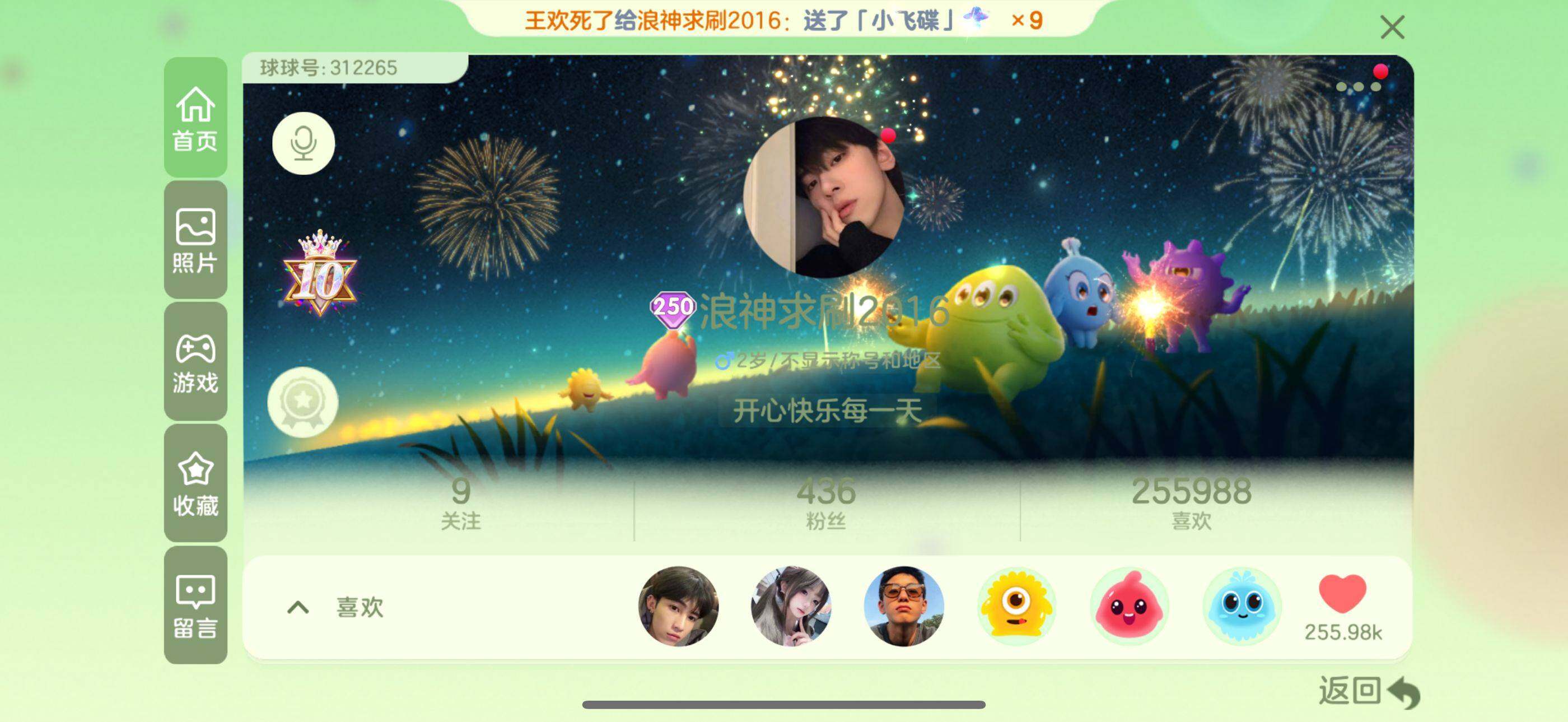Switch to the 首页 tab
This screenshot has width=1568, height=722.
(195, 118)
